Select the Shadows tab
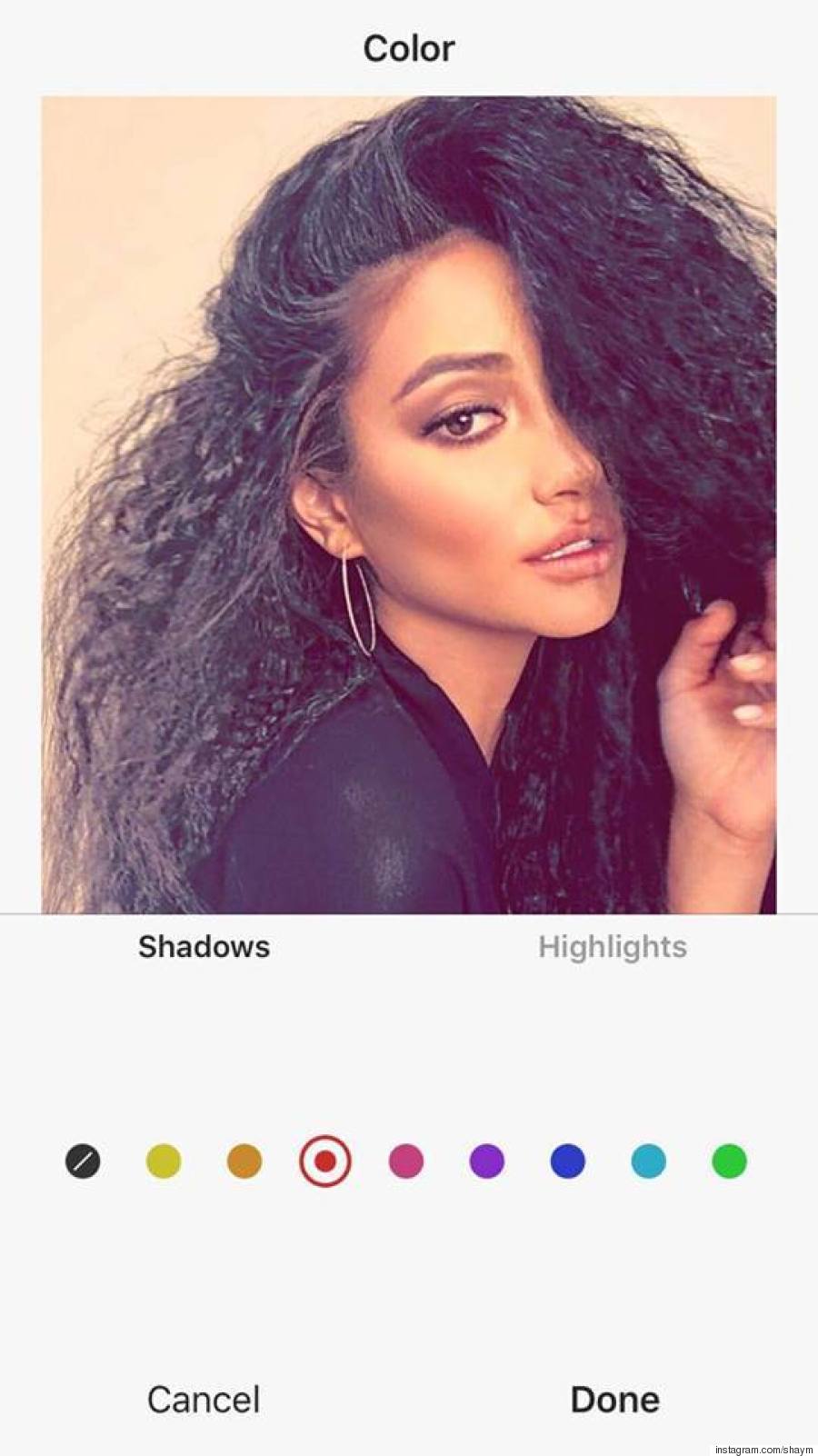818x1456 pixels. pyautogui.click(x=204, y=947)
